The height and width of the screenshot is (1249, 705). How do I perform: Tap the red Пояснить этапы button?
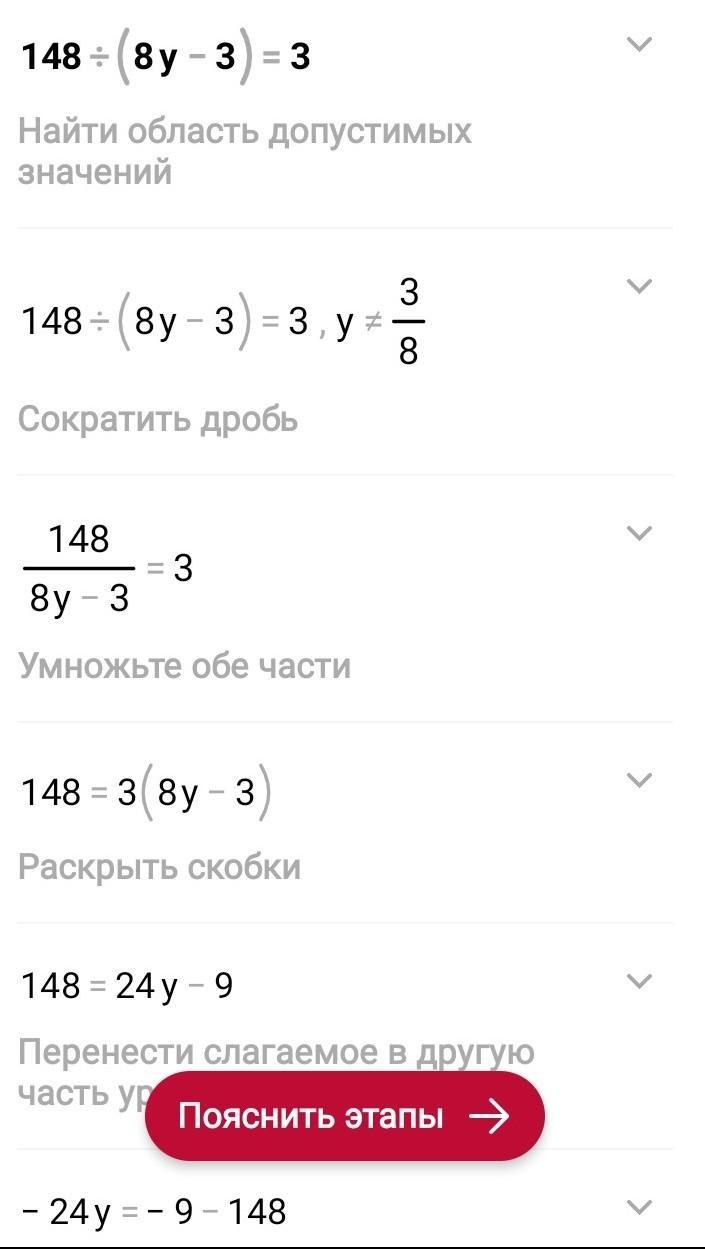(x=344, y=1116)
